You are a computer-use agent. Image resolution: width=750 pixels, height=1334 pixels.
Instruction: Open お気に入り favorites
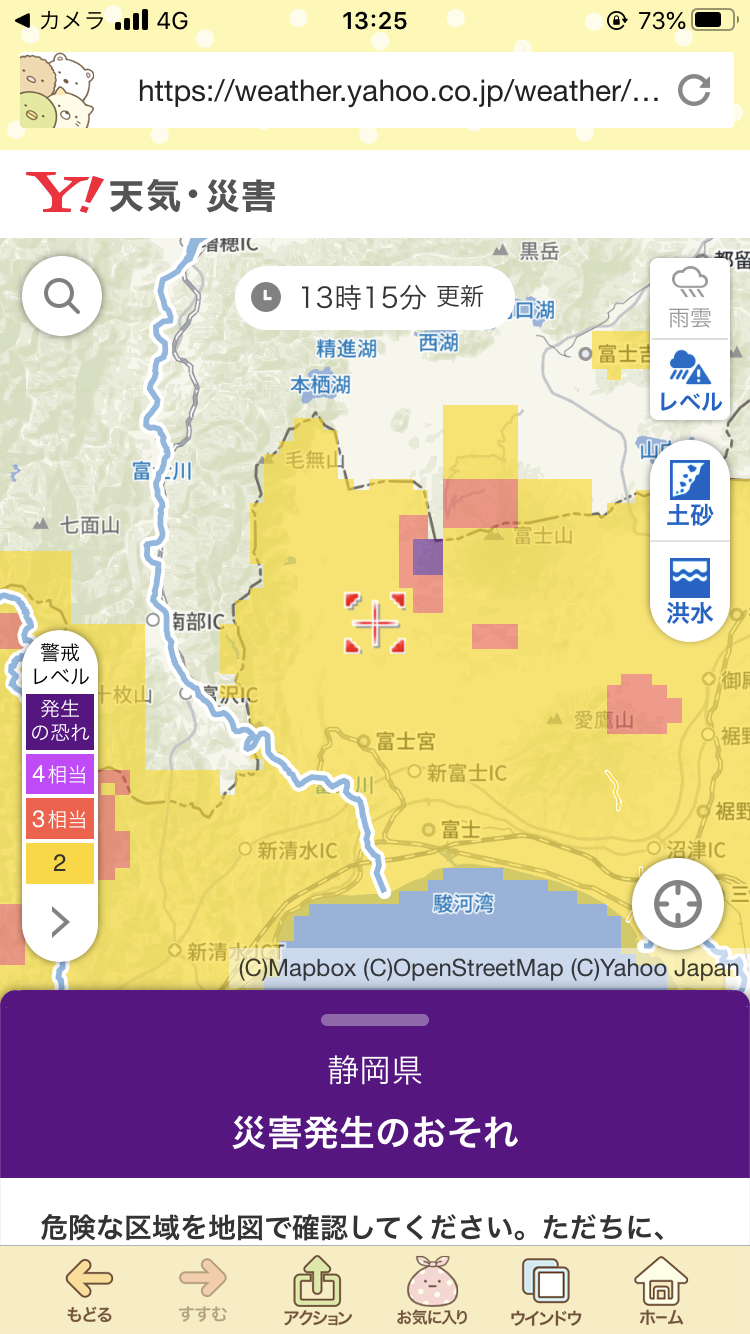coord(432,1290)
